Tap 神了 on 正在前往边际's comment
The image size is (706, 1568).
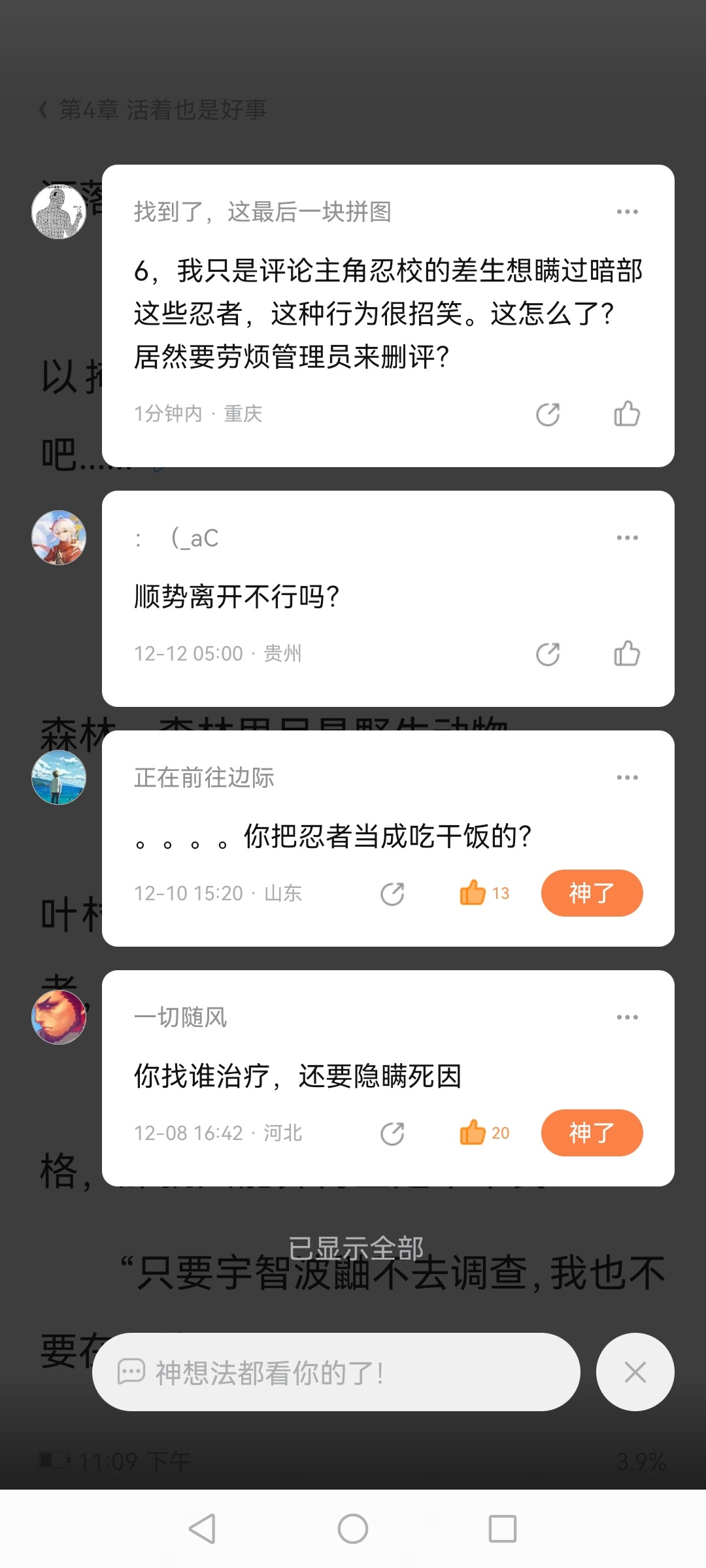[x=592, y=893]
